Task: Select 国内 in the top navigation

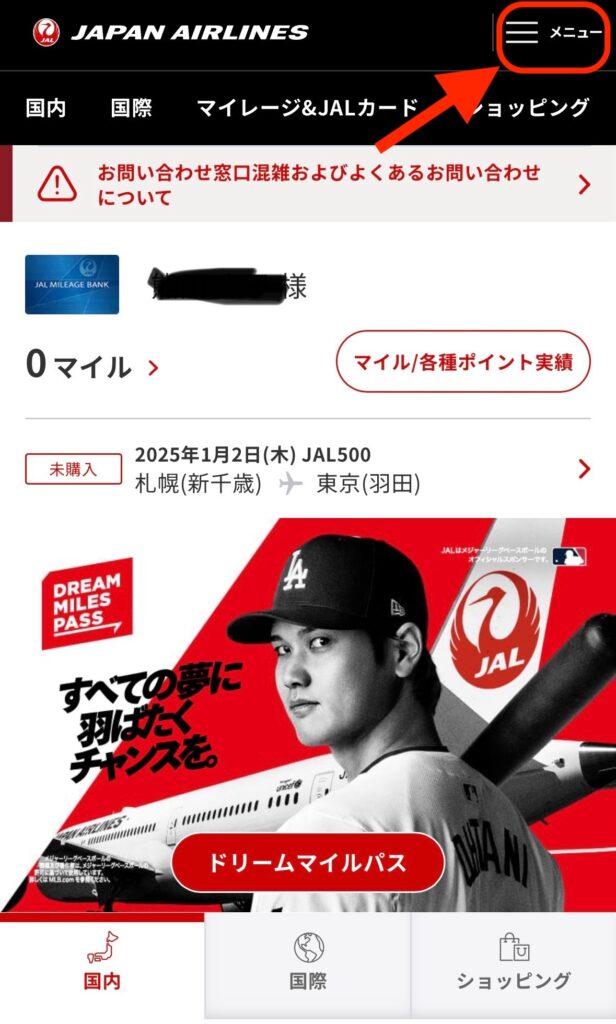Action: 46,108
